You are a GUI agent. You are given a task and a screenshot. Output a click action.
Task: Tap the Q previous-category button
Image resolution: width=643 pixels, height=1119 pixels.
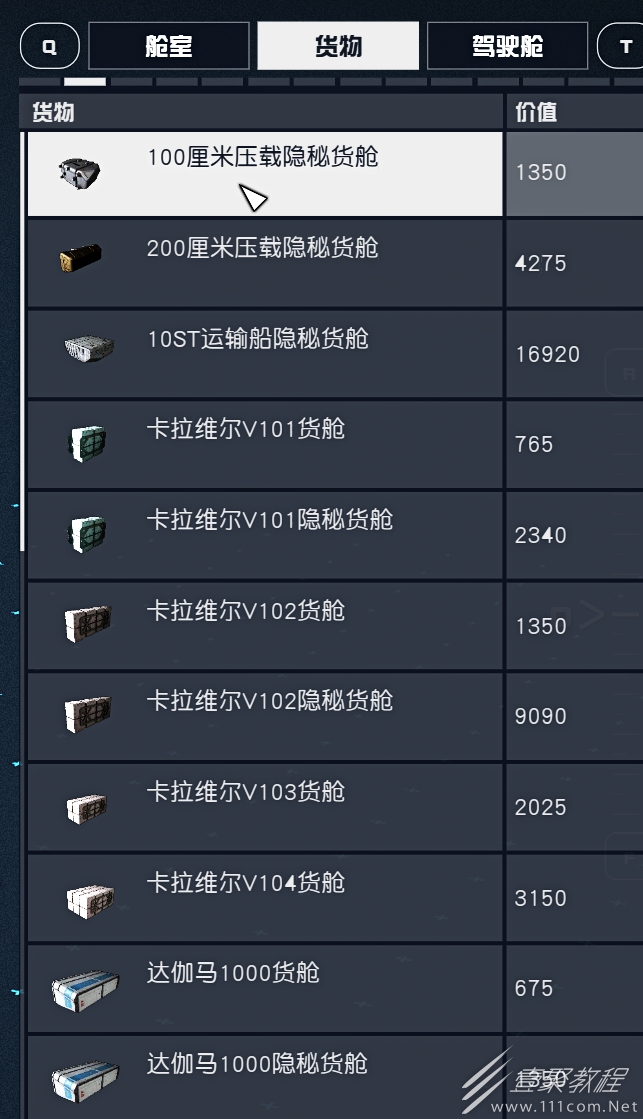[49, 46]
